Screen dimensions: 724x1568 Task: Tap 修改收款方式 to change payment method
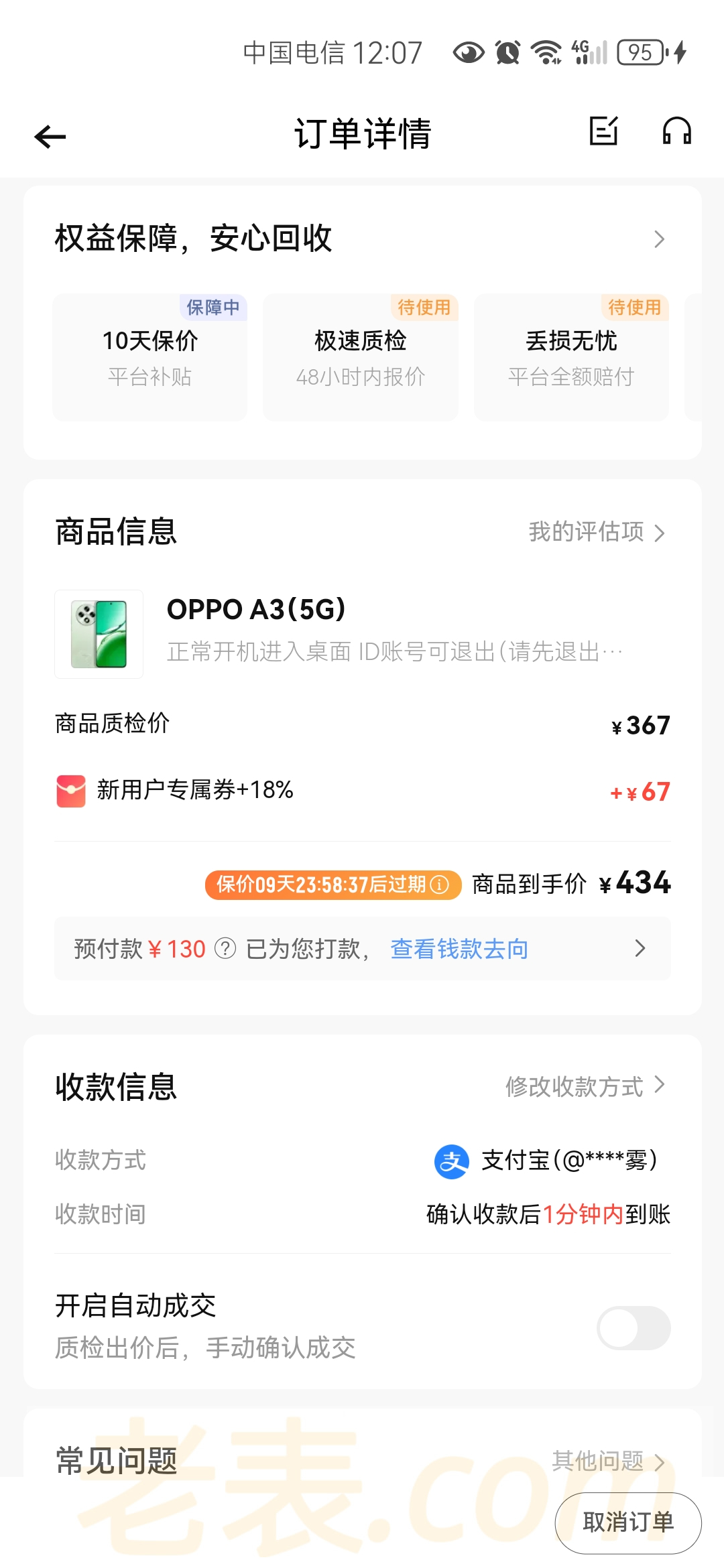[x=584, y=1086]
